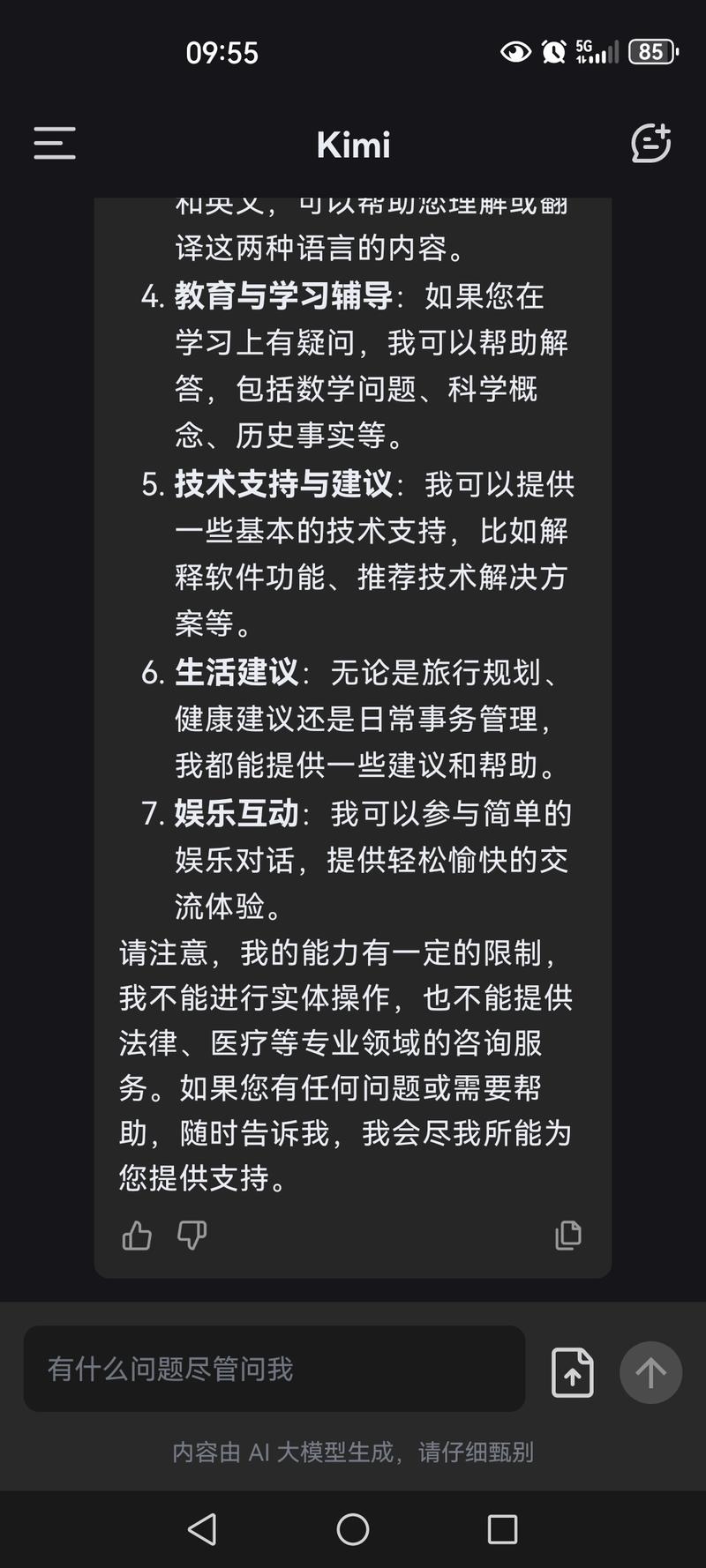The width and height of the screenshot is (706, 1568).
Task: Tap the disclaimer text about AI content
Action: click(353, 1452)
